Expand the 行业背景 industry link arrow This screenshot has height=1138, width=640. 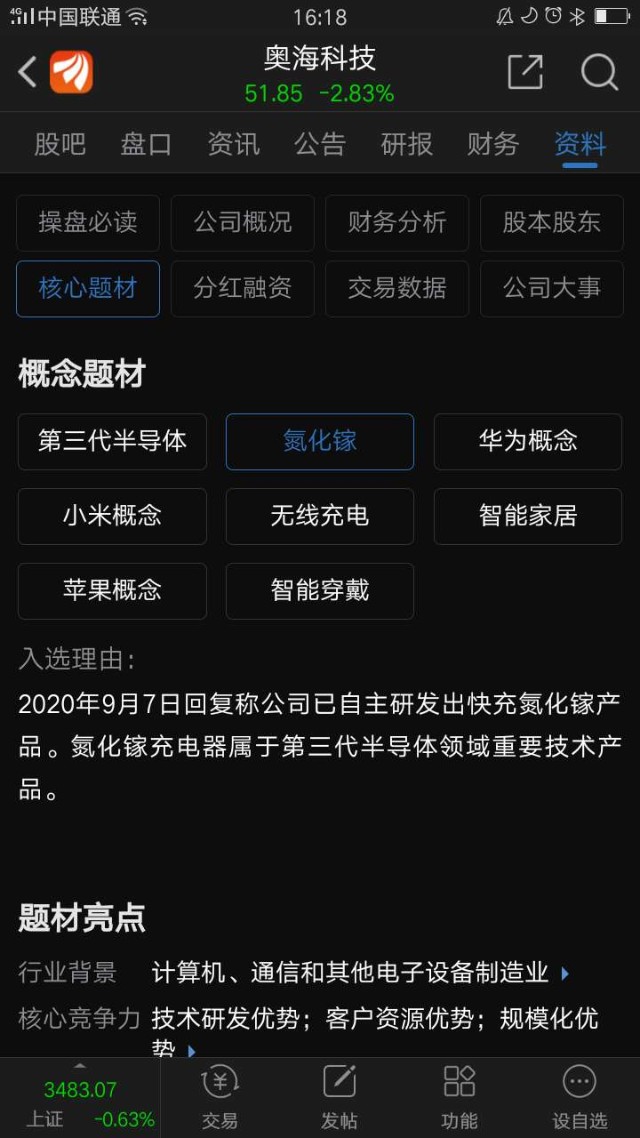click(566, 973)
